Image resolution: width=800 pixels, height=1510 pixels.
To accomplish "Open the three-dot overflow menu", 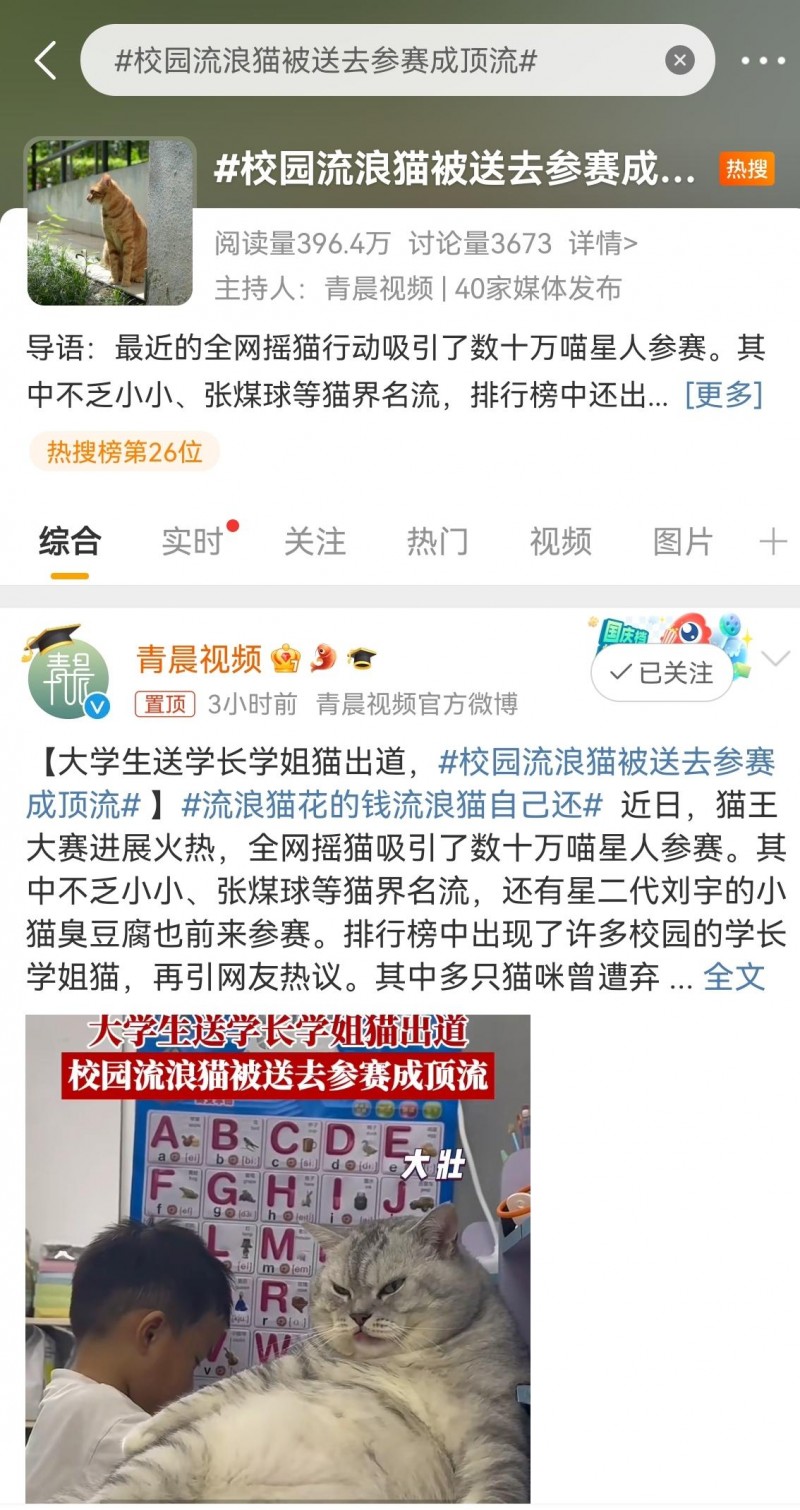I will [x=762, y=61].
